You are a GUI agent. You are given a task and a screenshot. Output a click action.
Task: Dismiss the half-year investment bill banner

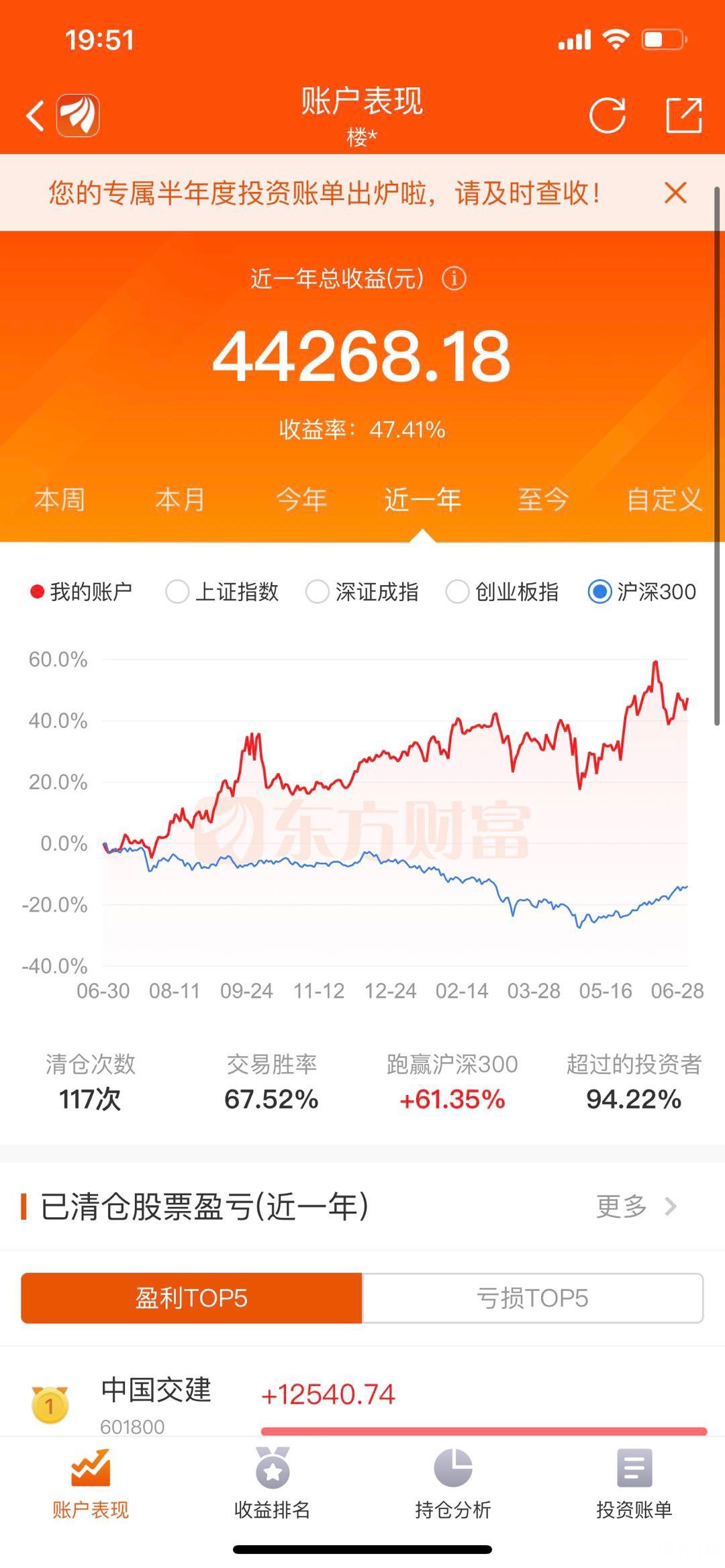[675, 193]
